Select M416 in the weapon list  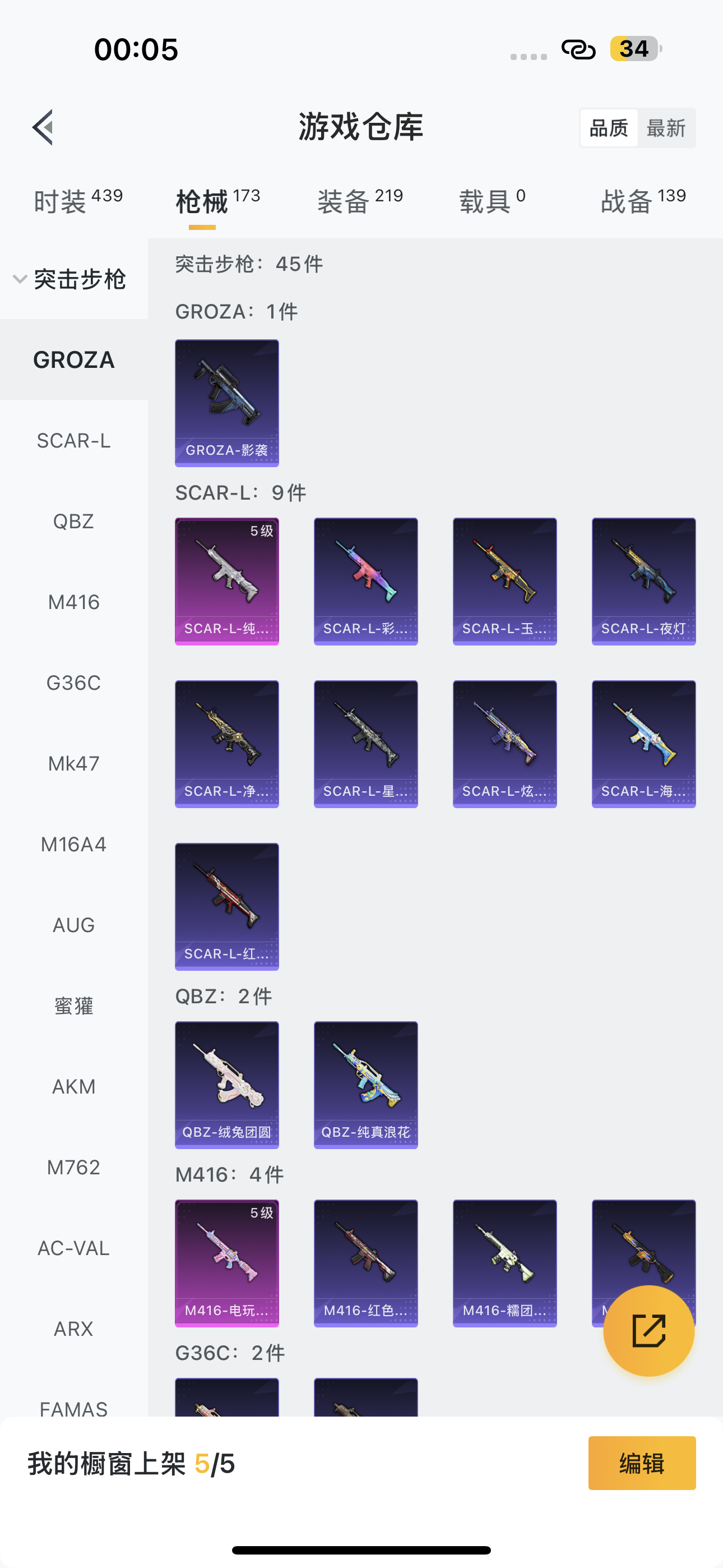pos(73,602)
